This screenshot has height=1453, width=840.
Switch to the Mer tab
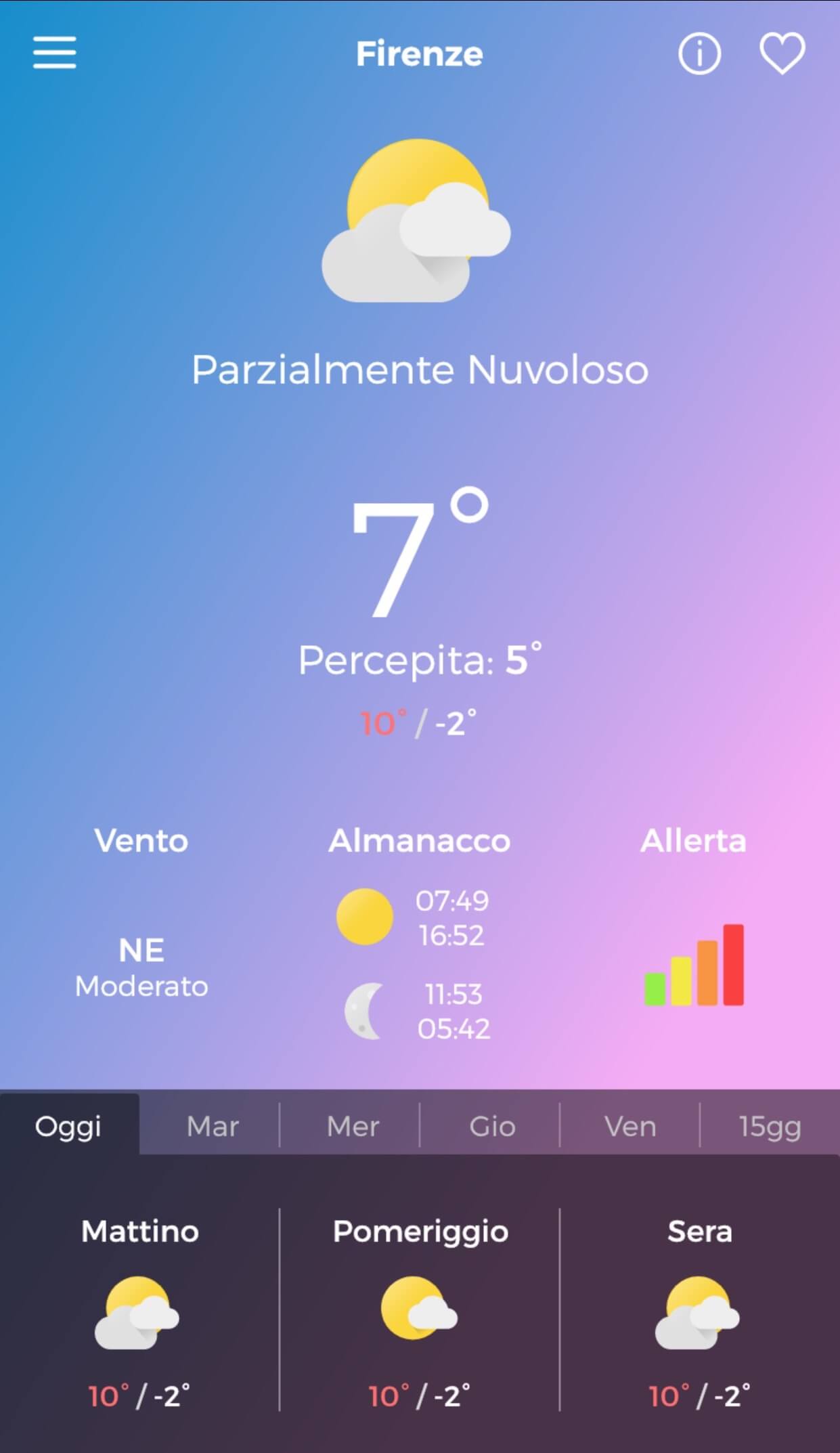[353, 1127]
